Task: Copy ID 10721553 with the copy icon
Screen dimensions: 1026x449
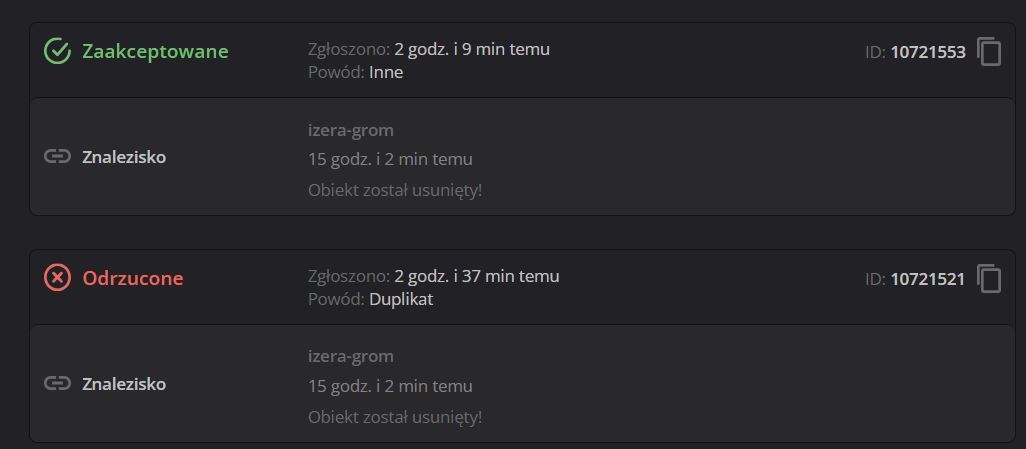Action: tap(989, 51)
